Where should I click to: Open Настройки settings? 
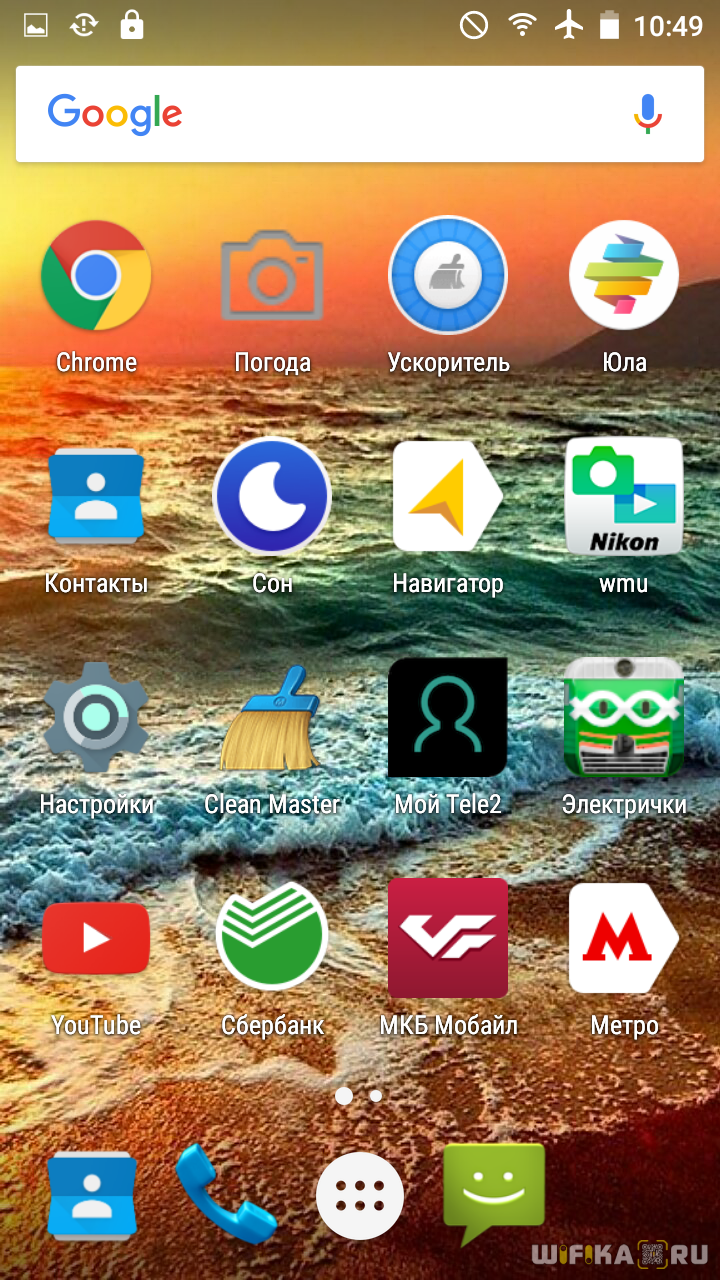[96, 718]
